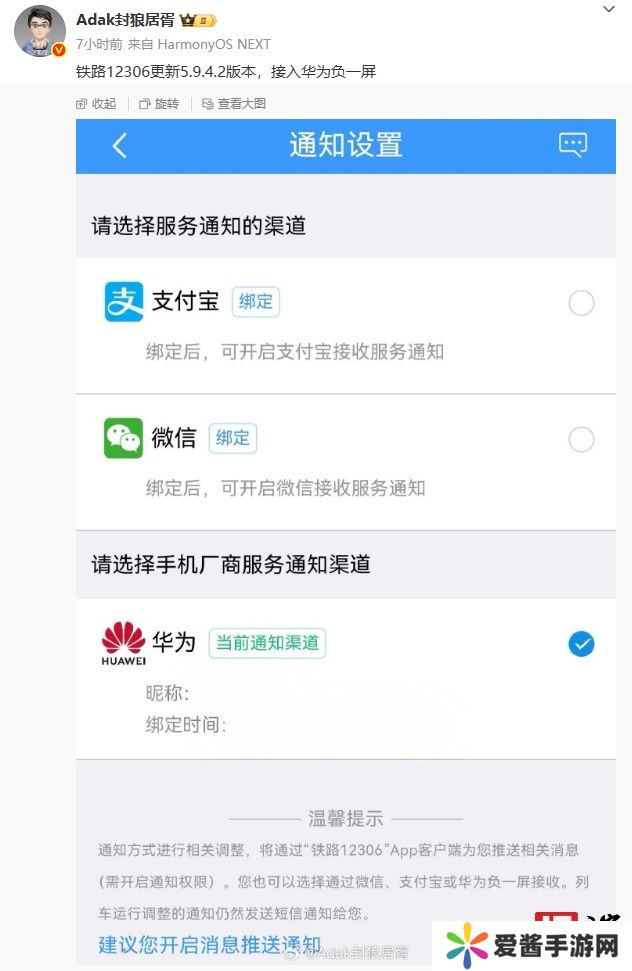Tap the expanded 通知设置 screenshot image
Viewport: 632px width, 971px height.
coord(346,500)
